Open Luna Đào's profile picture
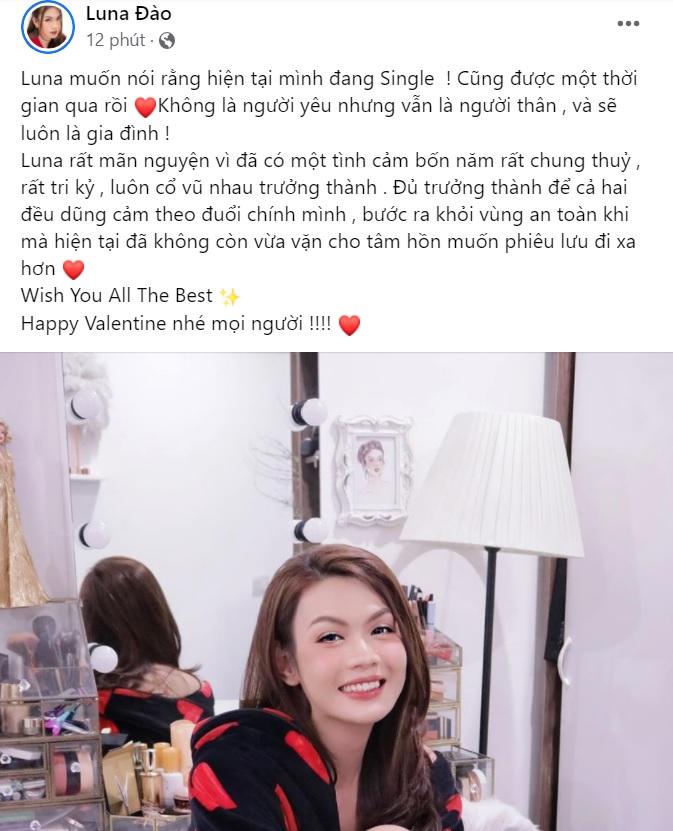 click(46, 27)
